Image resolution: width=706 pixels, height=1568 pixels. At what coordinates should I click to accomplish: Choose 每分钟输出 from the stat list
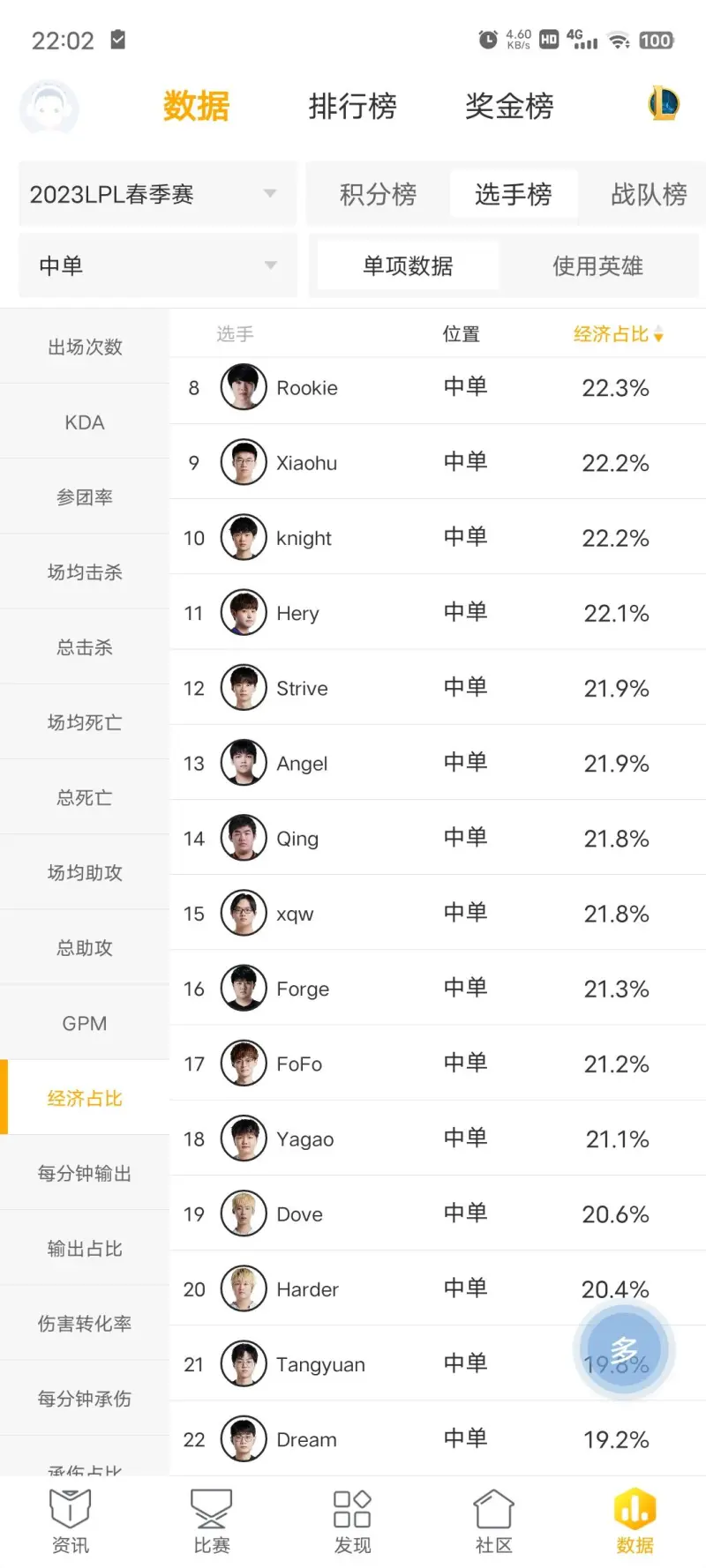click(85, 1174)
